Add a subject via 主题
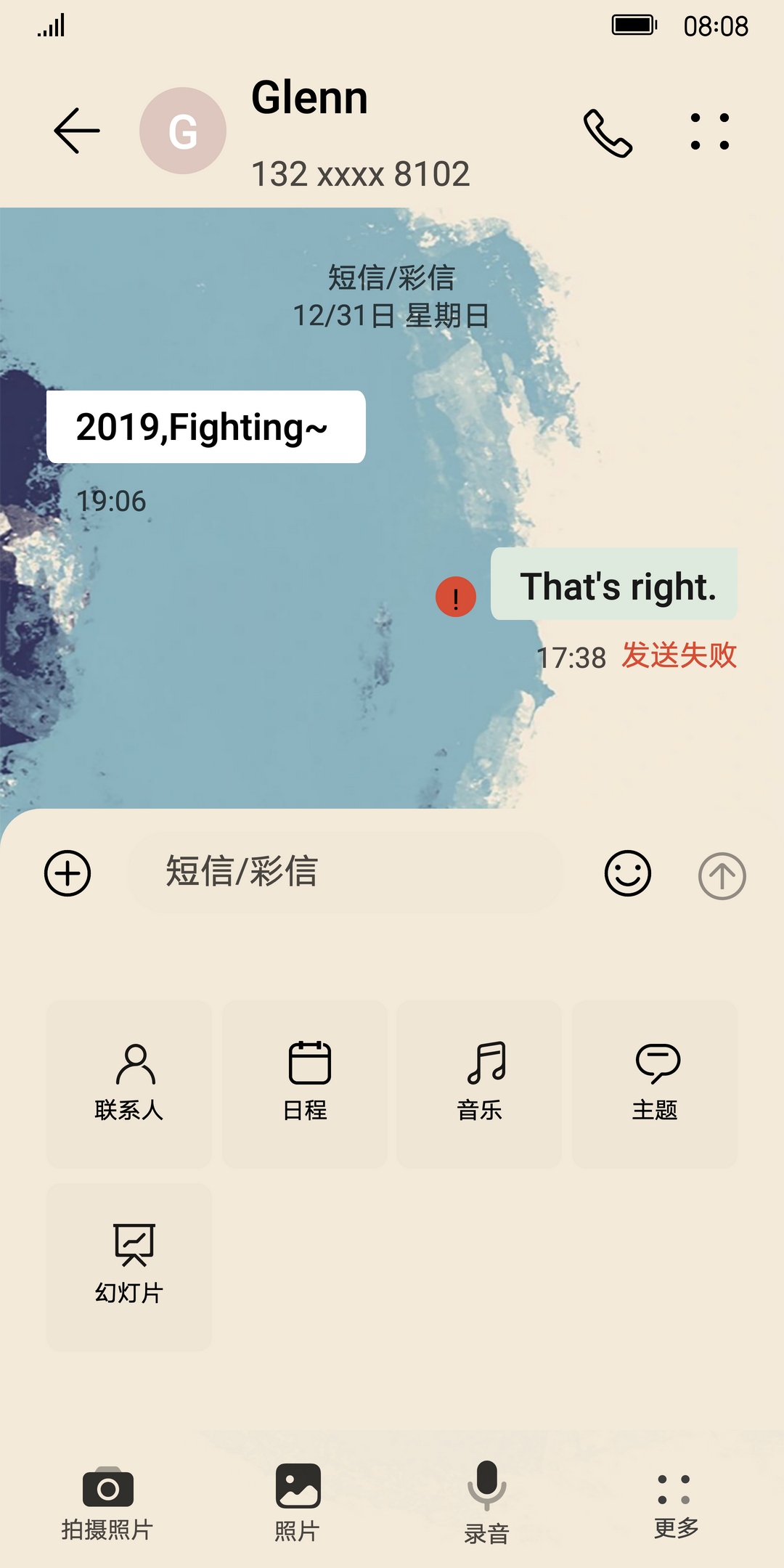Screen dimensions: 784x1568 655,1083
